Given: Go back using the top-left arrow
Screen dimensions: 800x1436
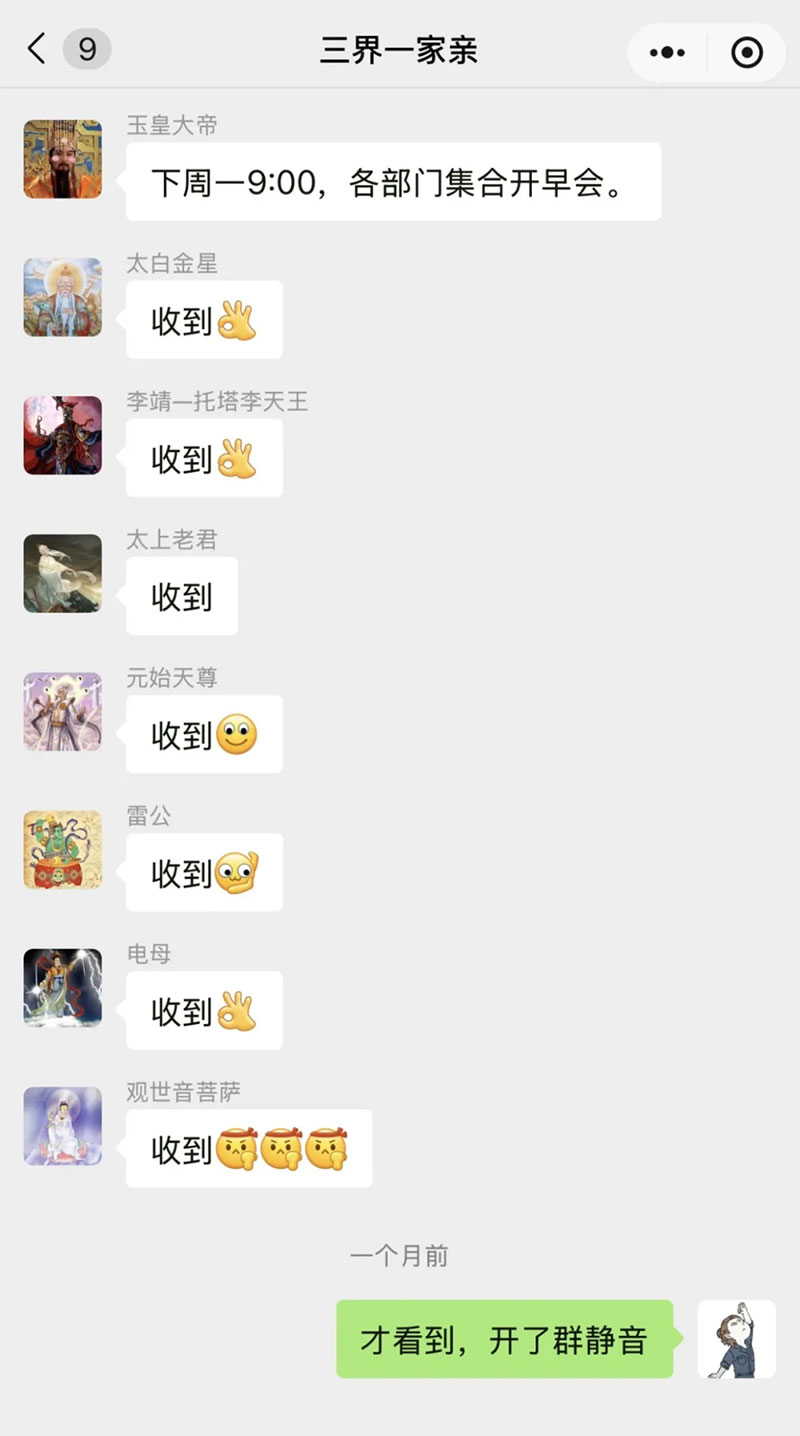Looking at the screenshot, I should click(x=37, y=49).
